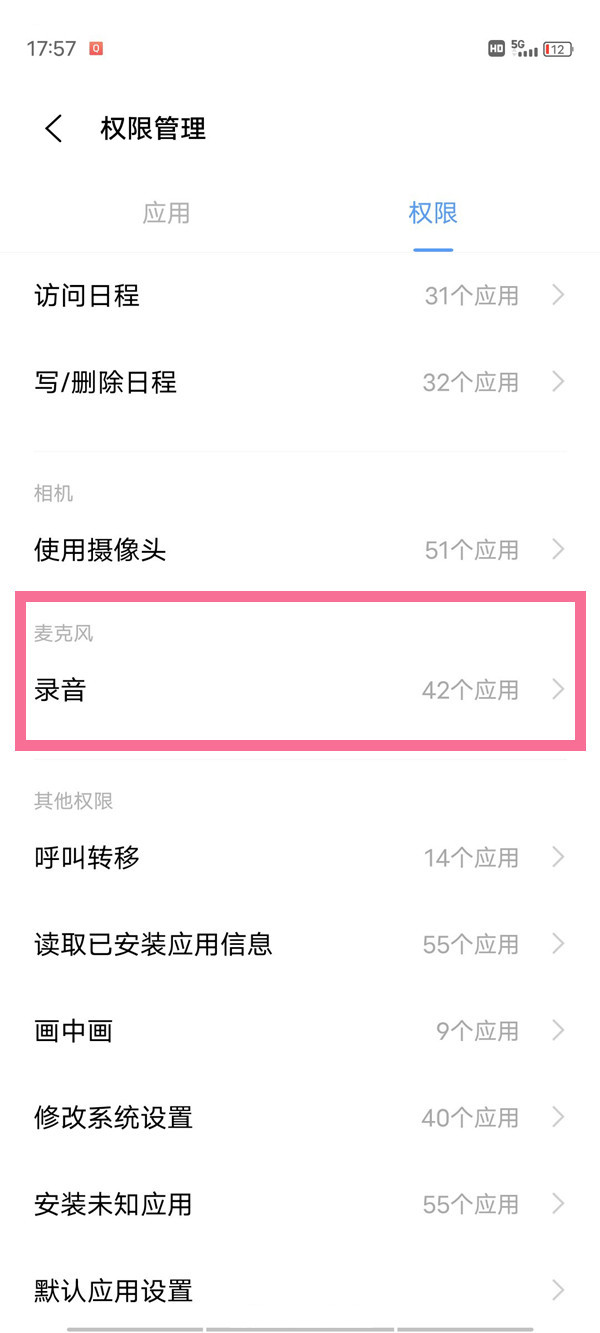Image resolution: width=600 pixels, height=1333 pixels.
Task: Go back from 权限管理 page
Action: (54, 129)
